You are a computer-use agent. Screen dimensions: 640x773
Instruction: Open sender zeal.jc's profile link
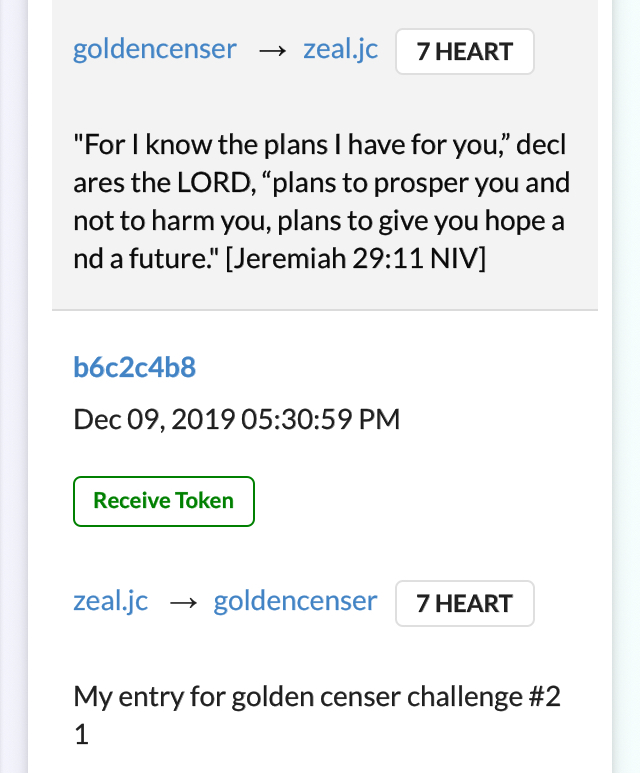point(110,601)
